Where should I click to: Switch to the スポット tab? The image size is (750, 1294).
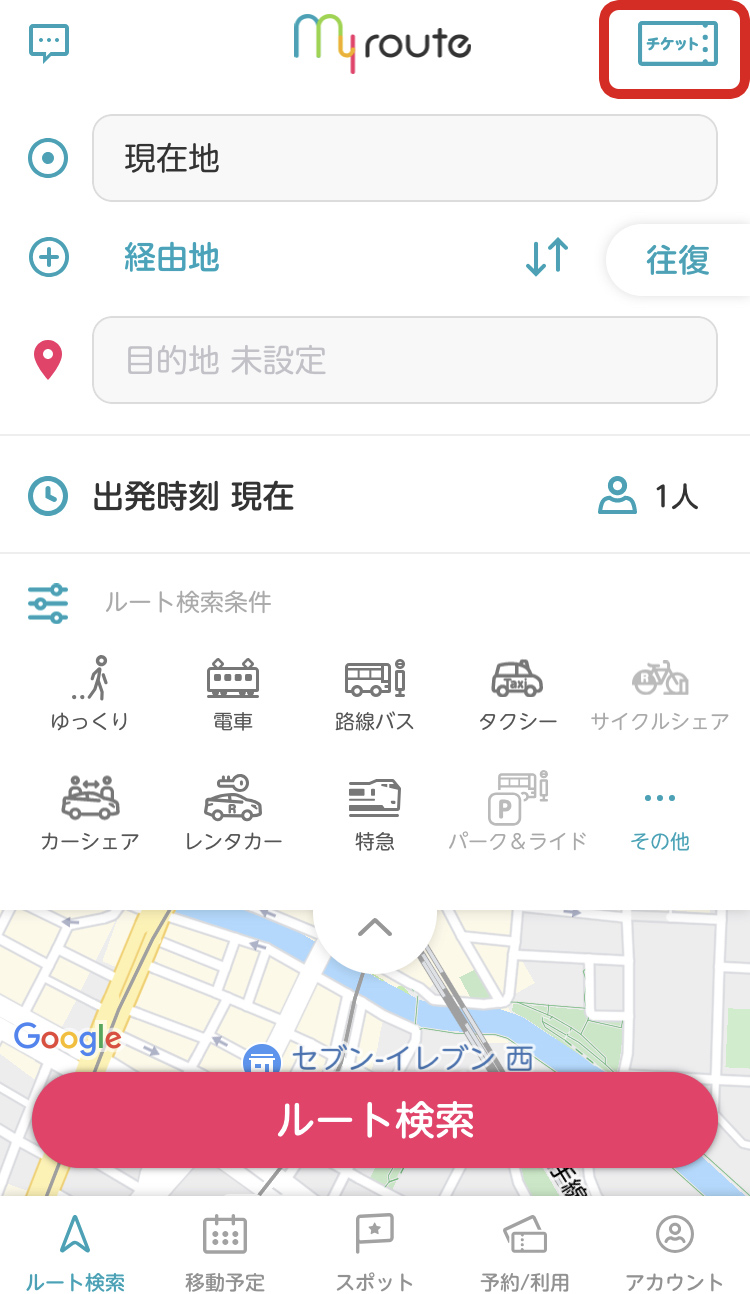(375, 1253)
